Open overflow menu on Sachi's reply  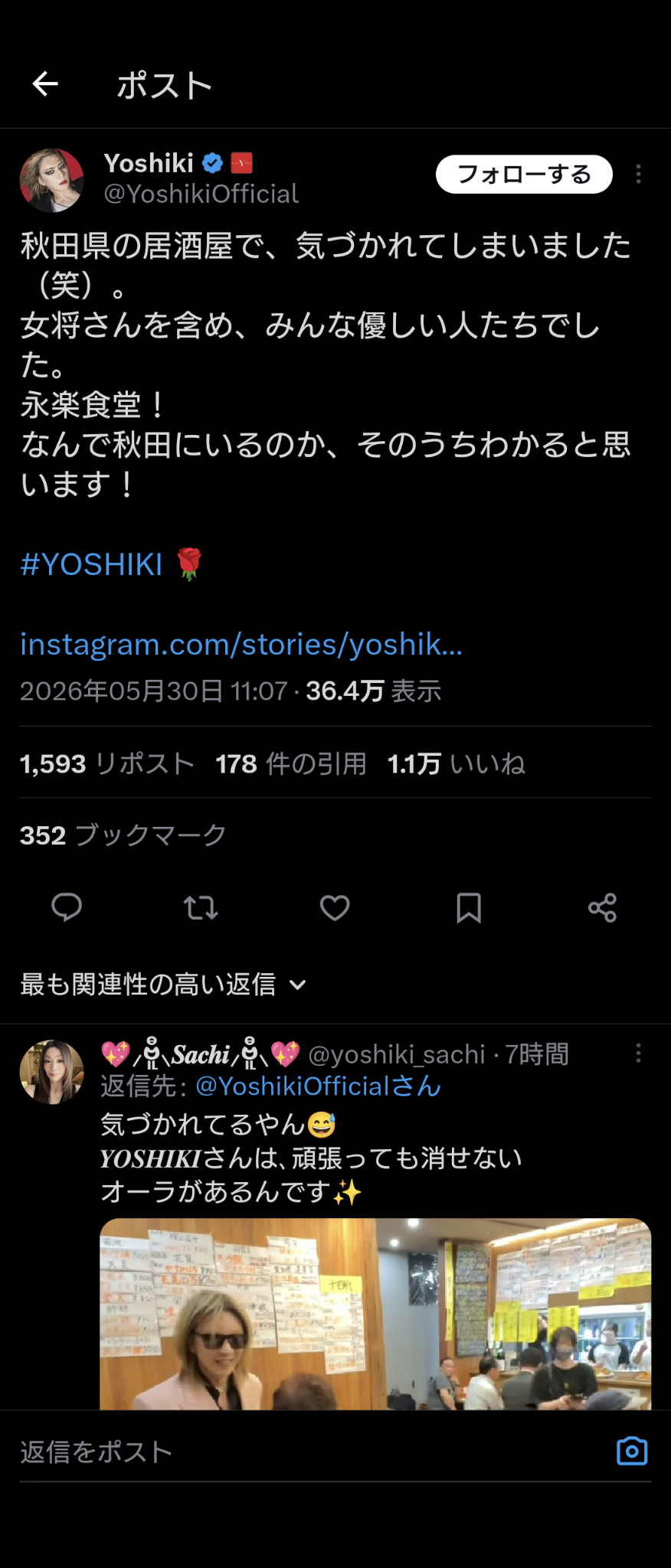point(638,1053)
